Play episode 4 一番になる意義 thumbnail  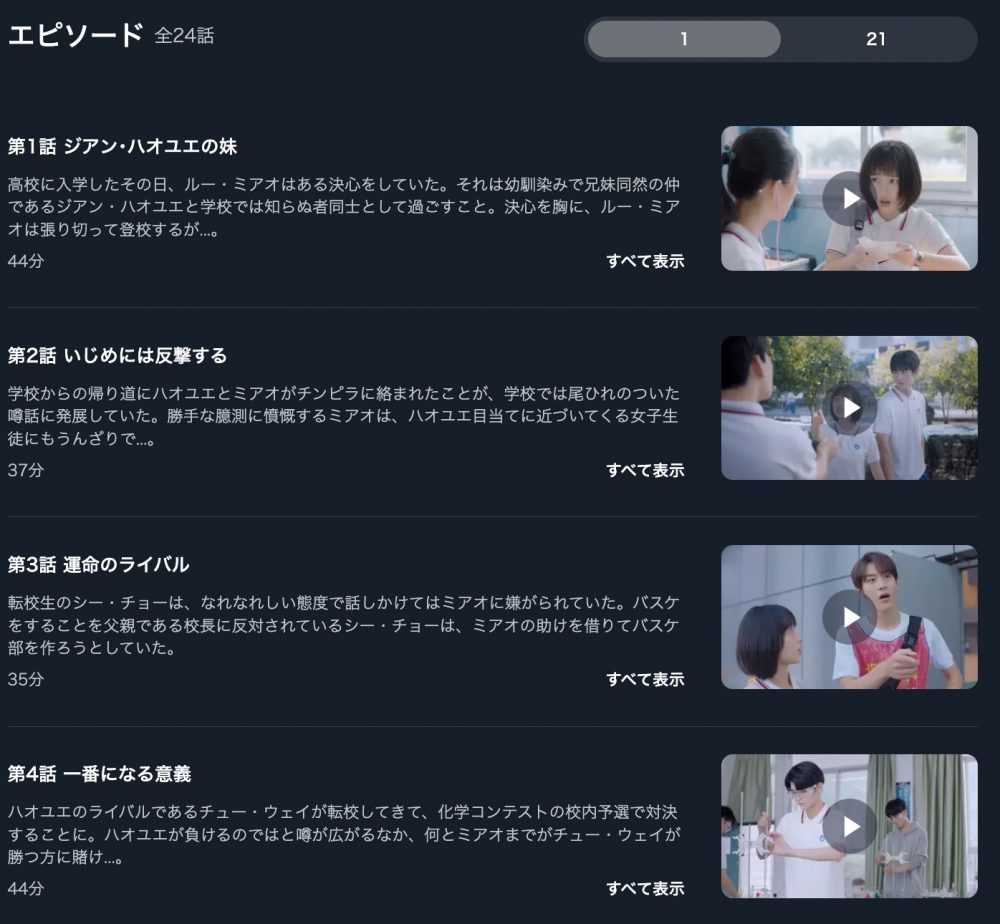coord(849,826)
